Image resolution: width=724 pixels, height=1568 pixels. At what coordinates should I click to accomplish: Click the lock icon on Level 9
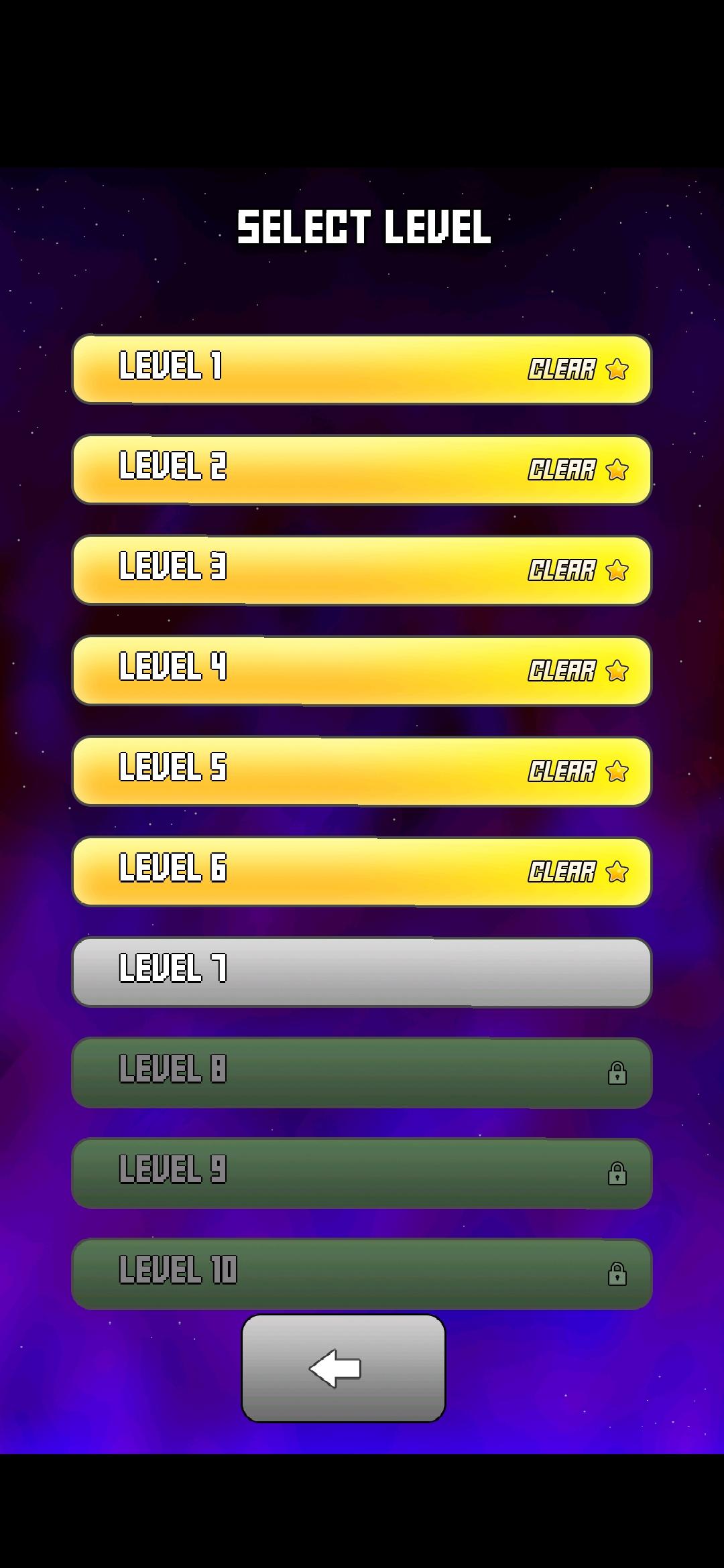(617, 1171)
